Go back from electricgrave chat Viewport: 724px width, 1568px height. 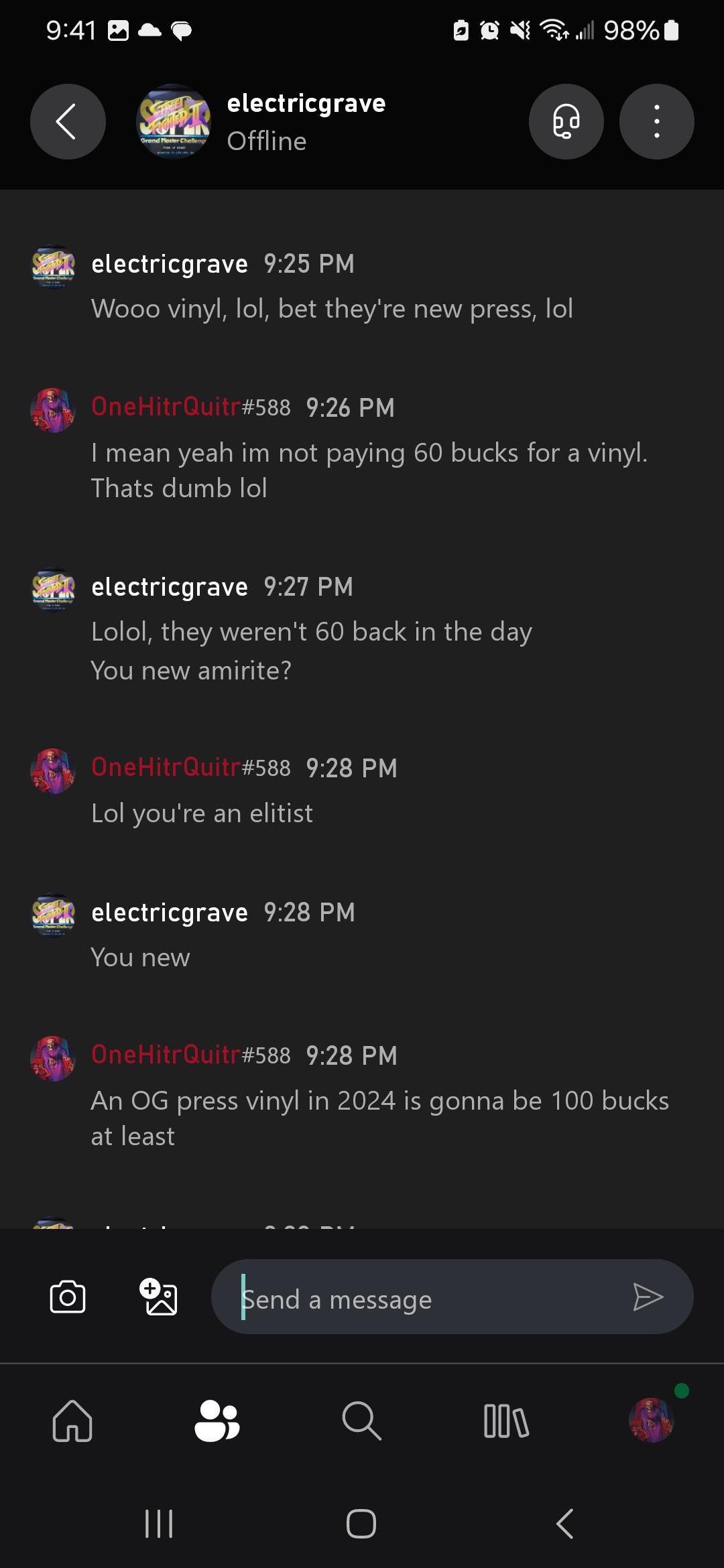(68, 122)
